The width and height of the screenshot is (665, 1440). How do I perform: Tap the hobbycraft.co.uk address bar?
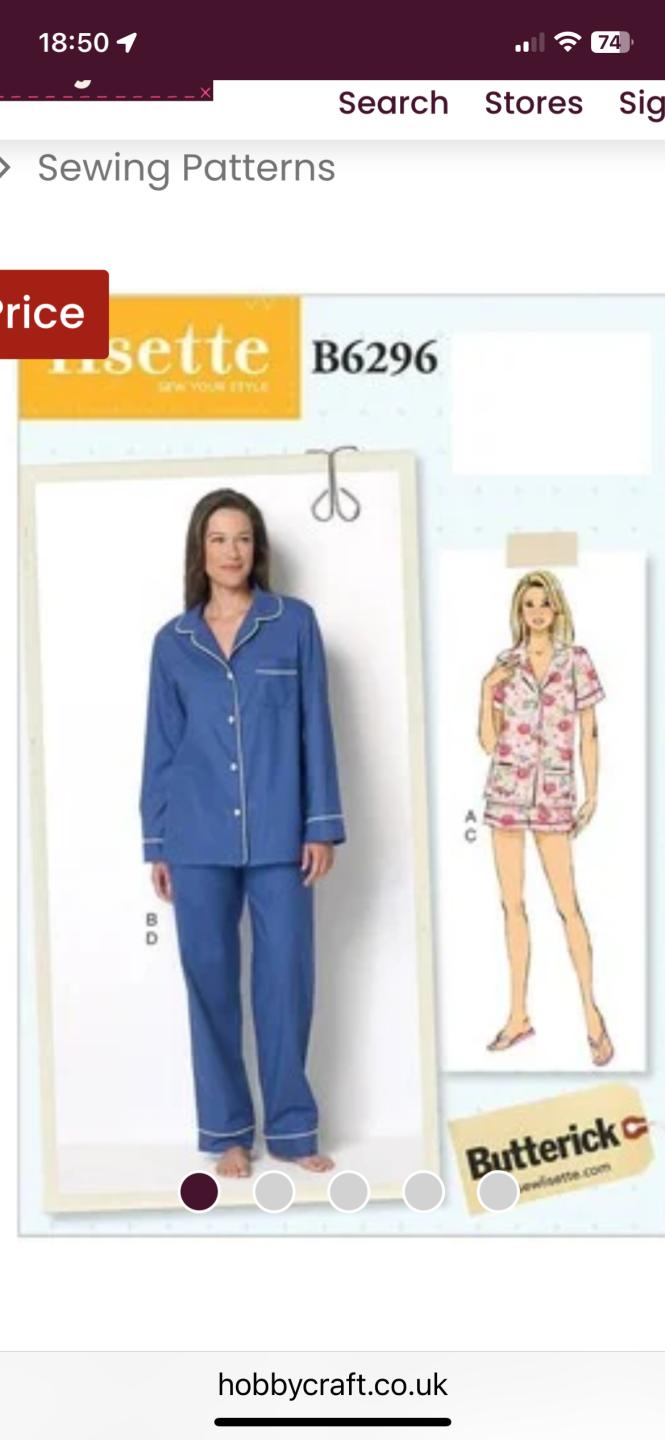332,1385
